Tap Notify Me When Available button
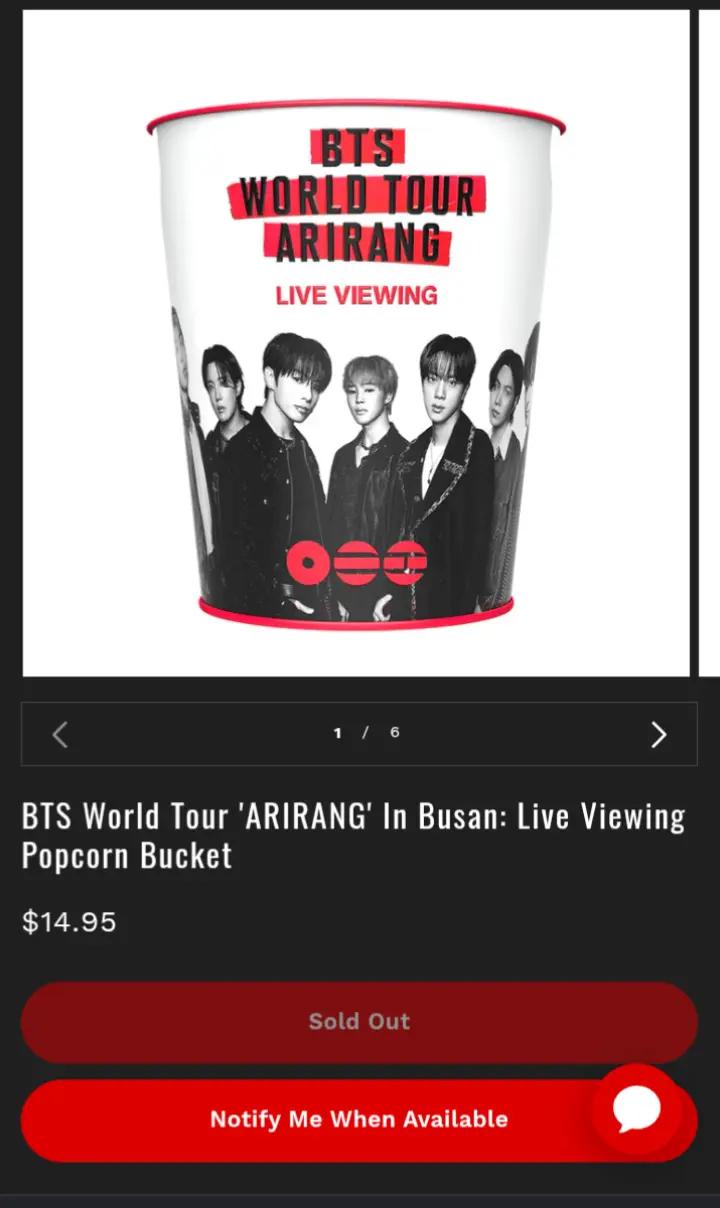Screen dimensions: 720x1208 point(359,1120)
